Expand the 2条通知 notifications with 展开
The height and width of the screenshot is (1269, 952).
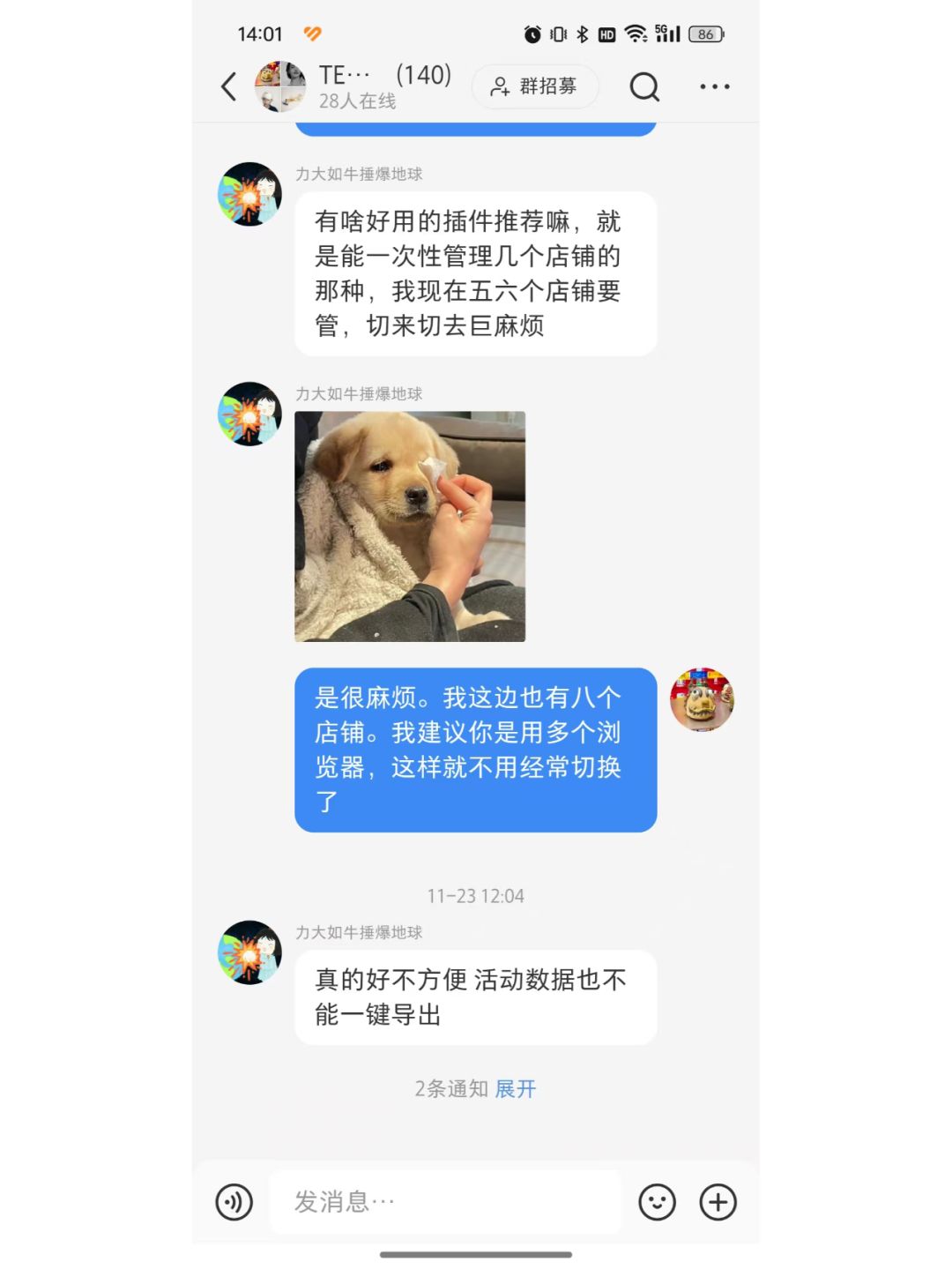pyautogui.click(x=516, y=1089)
